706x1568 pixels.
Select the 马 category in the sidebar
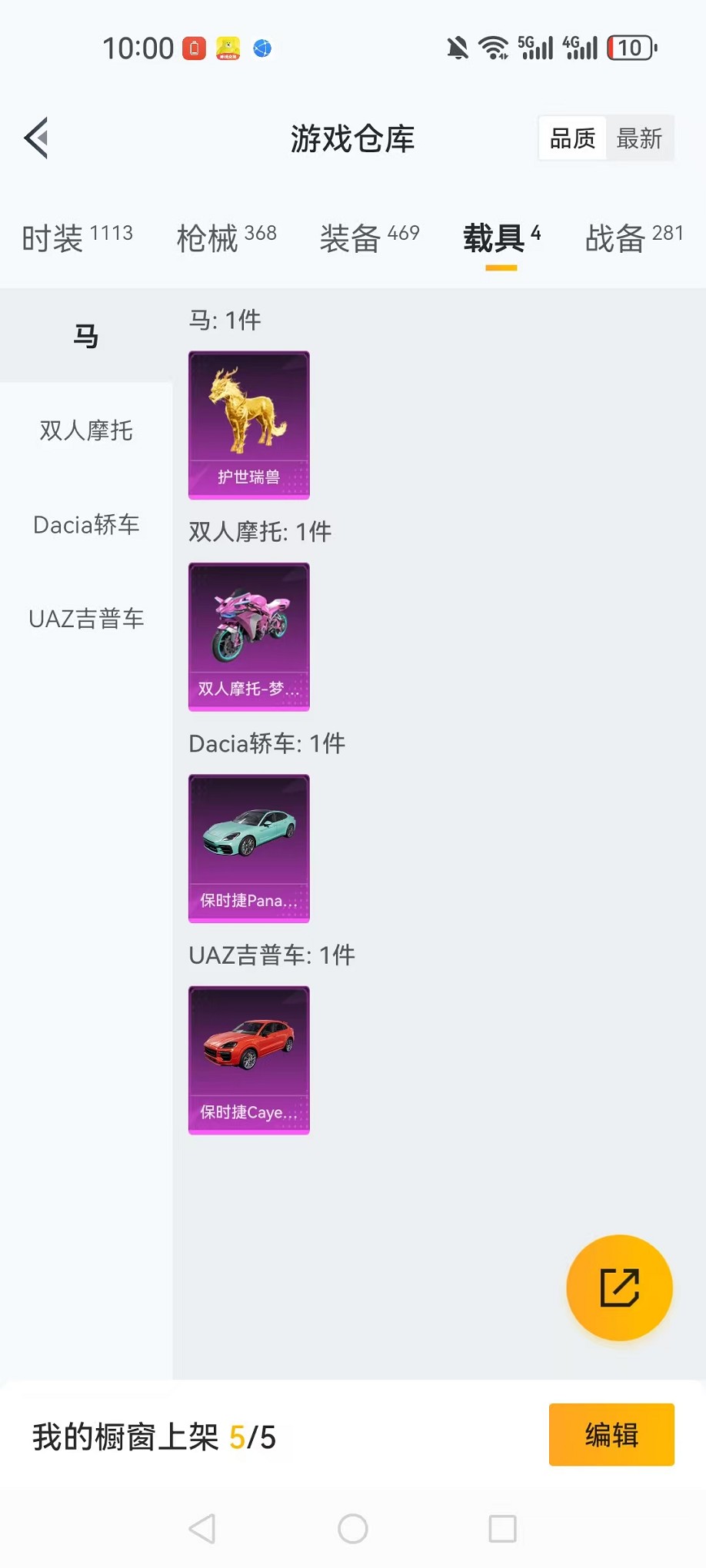[86, 335]
